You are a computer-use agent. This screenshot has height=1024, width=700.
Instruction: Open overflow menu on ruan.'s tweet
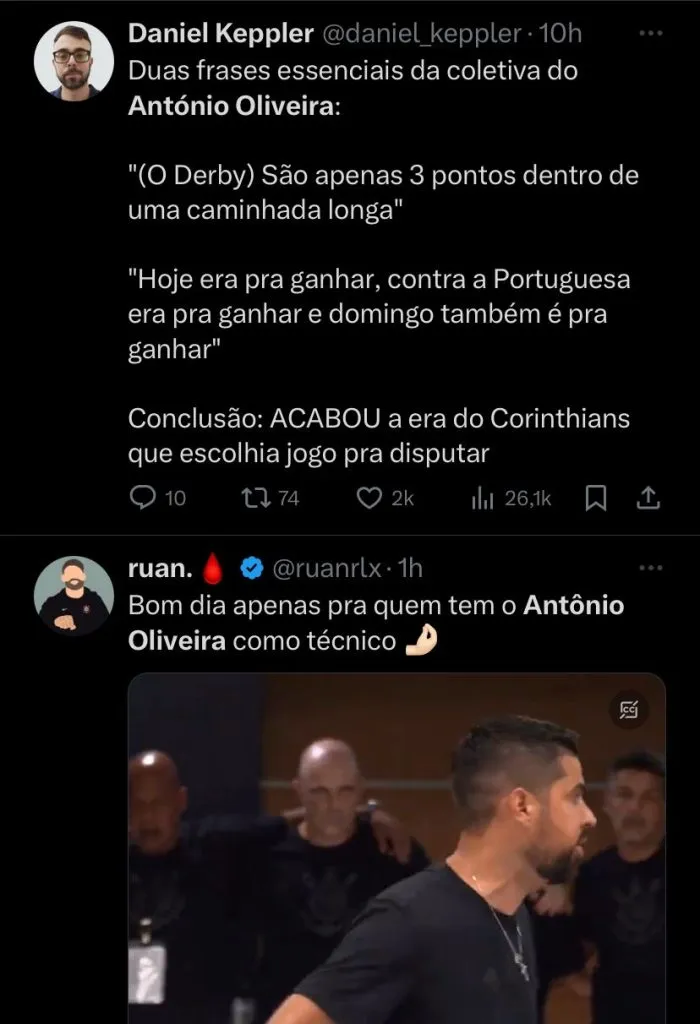(x=650, y=568)
